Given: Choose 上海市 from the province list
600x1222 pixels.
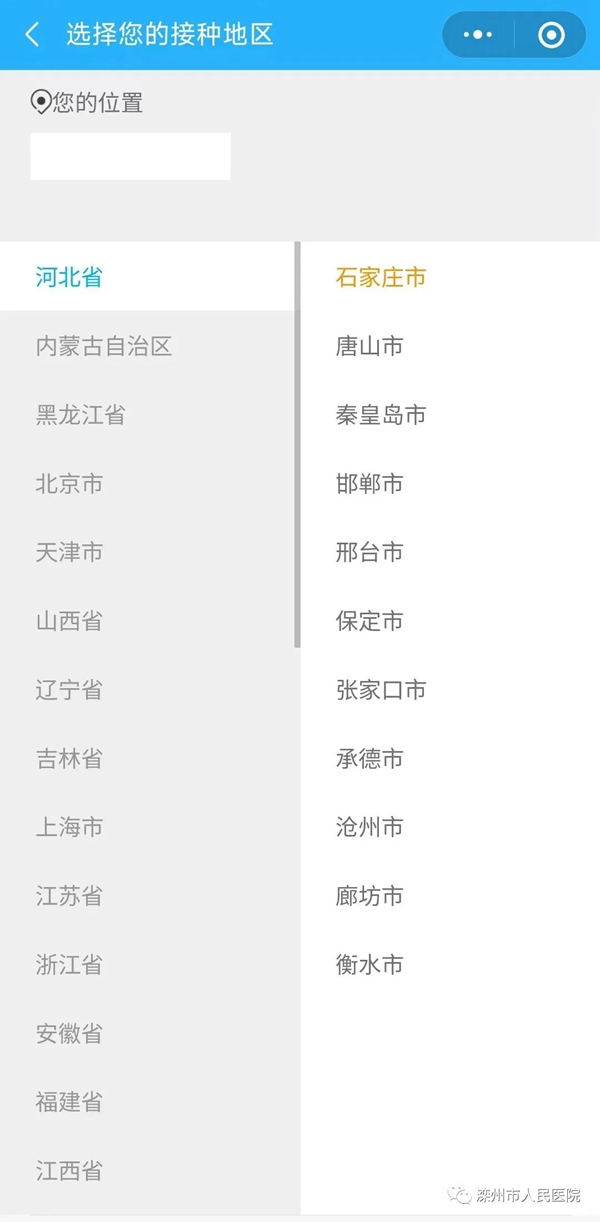Looking at the screenshot, I should pyautogui.click(x=148, y=827).
